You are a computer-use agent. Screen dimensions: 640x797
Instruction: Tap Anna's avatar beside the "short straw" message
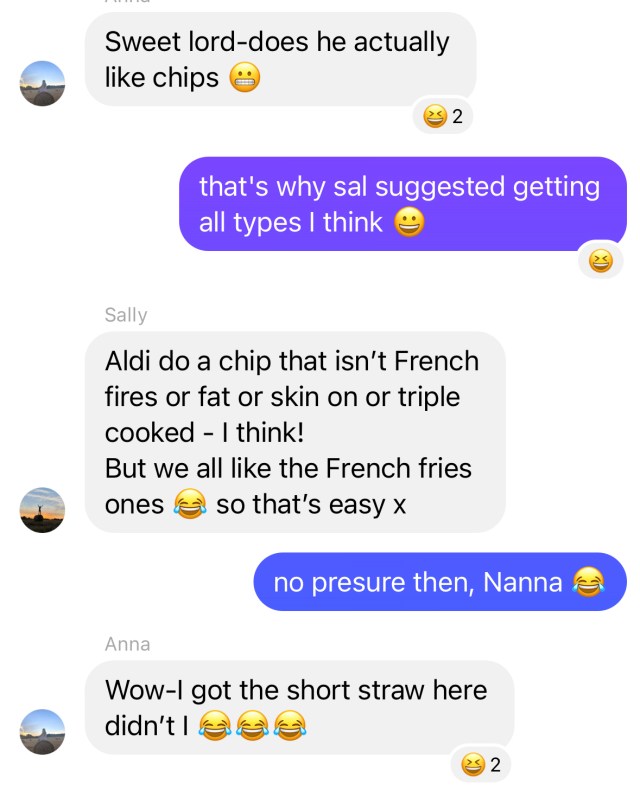click(x=43, y=731)
